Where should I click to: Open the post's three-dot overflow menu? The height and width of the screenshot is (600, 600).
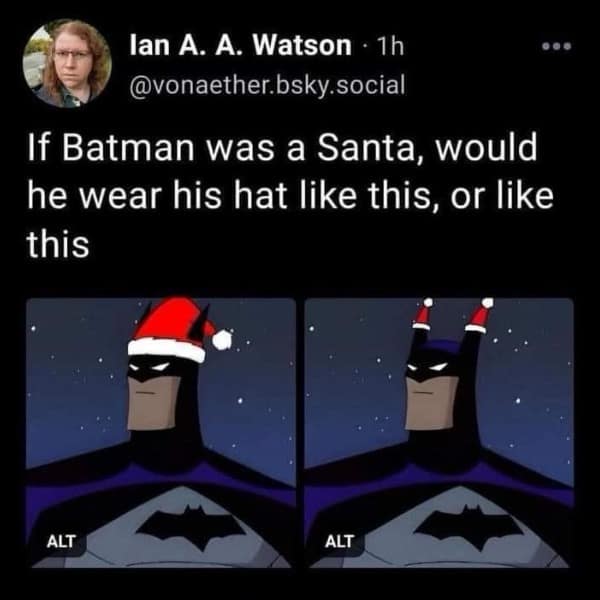coord(553,49)
